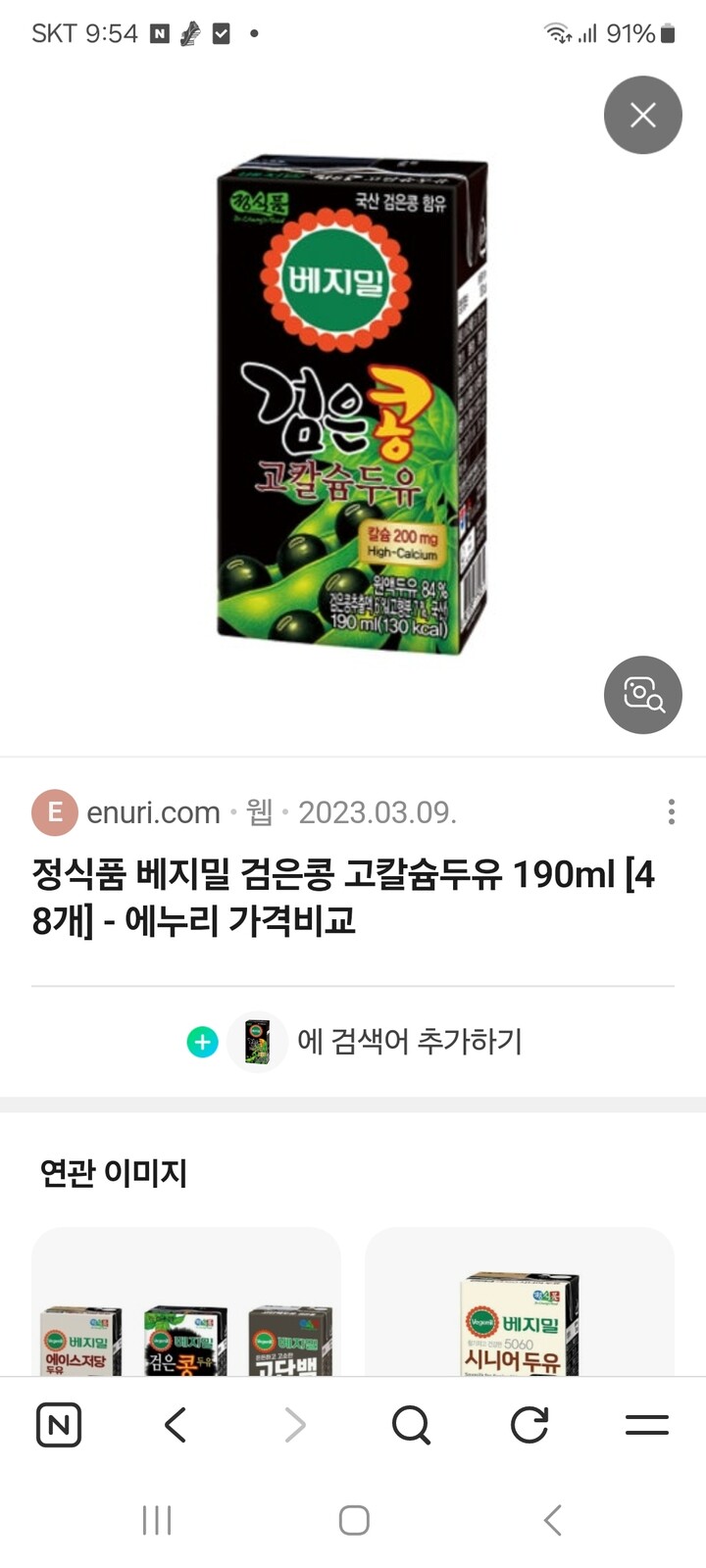Open the image lens search tool

tap(642, 695)
